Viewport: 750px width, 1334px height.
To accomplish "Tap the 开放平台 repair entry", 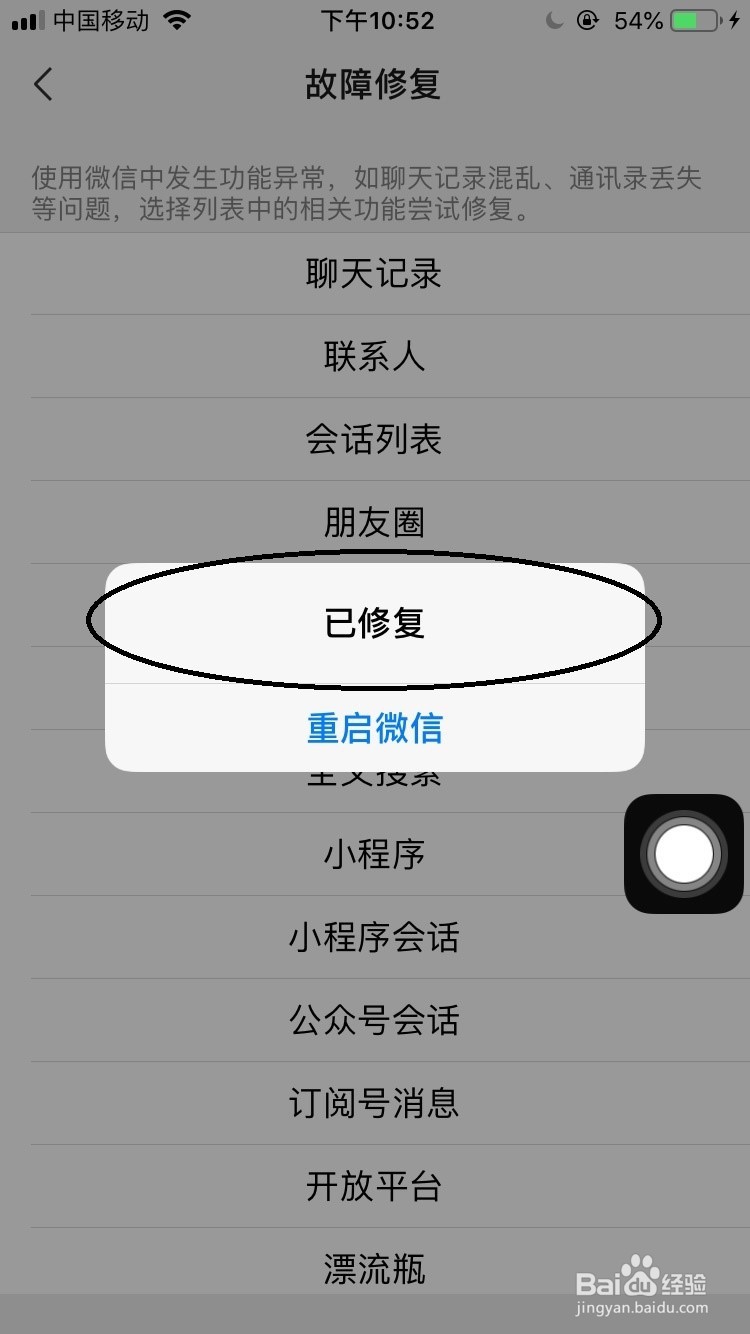I will pos(375,1186).
